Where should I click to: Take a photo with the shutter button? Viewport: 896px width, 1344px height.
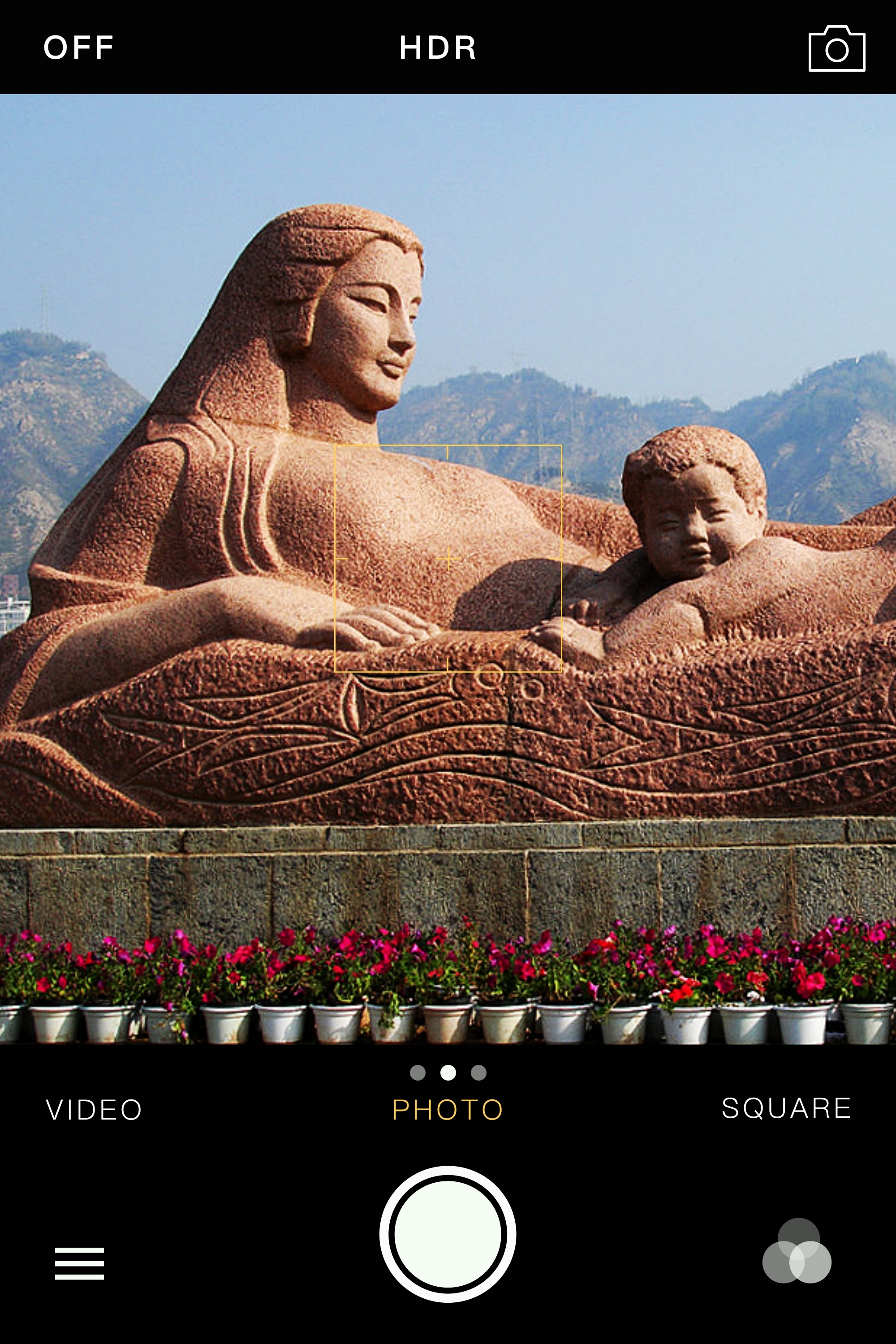pyautogui.click(x=448, y=1234)
